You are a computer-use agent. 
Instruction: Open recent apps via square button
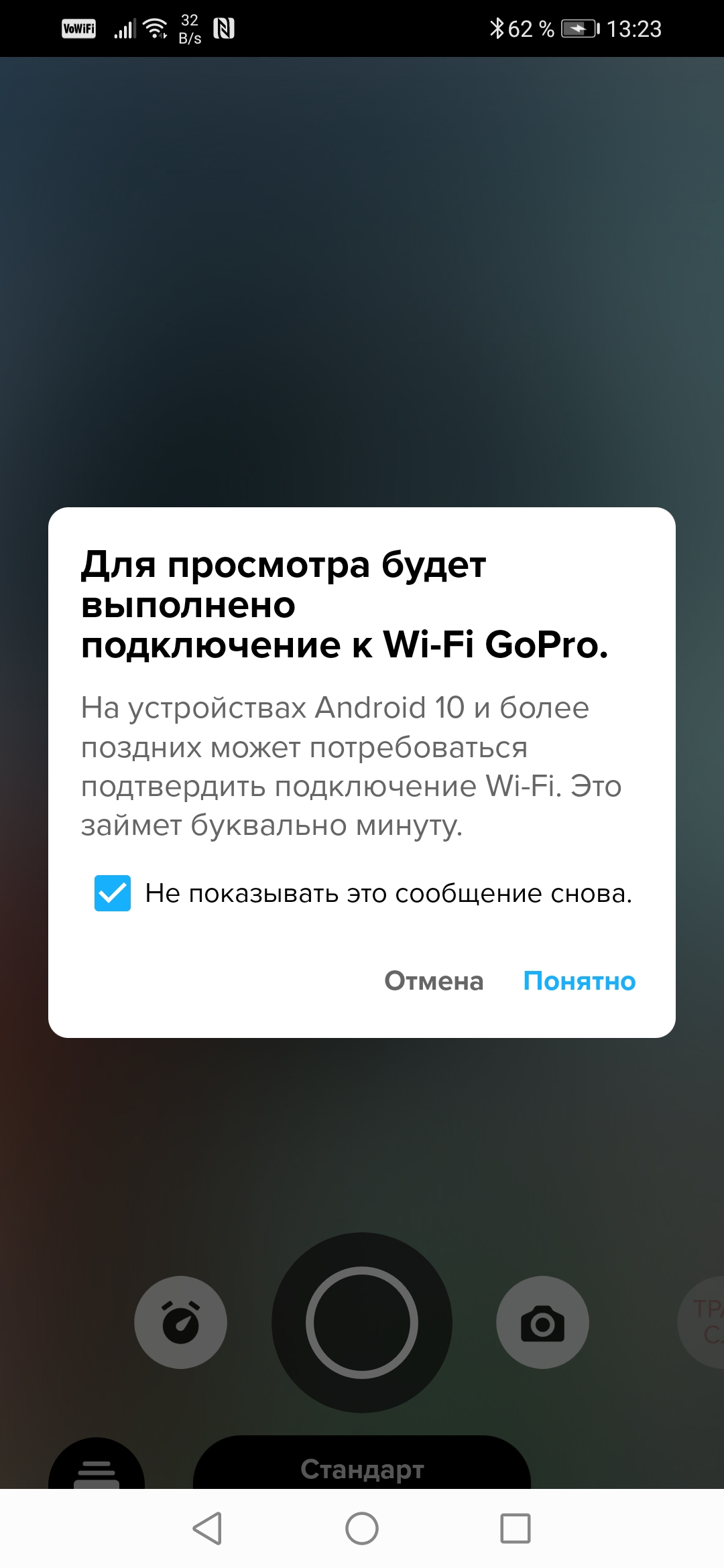click(x=516, y=1528)
